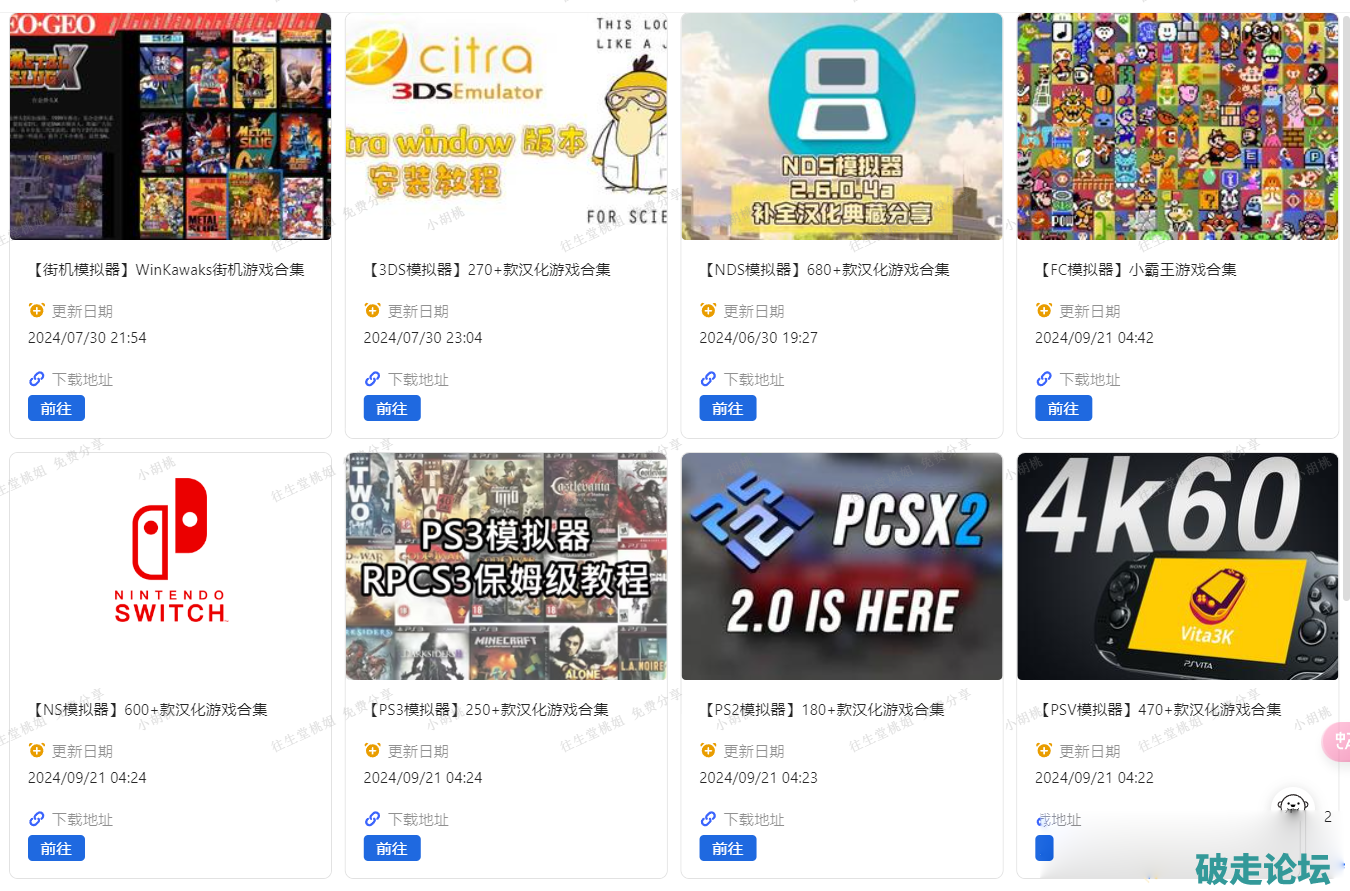Select 前往 for NDS模拟器 680+款汉化游戏合集
Screen dimensions: 1350x891
728,408
